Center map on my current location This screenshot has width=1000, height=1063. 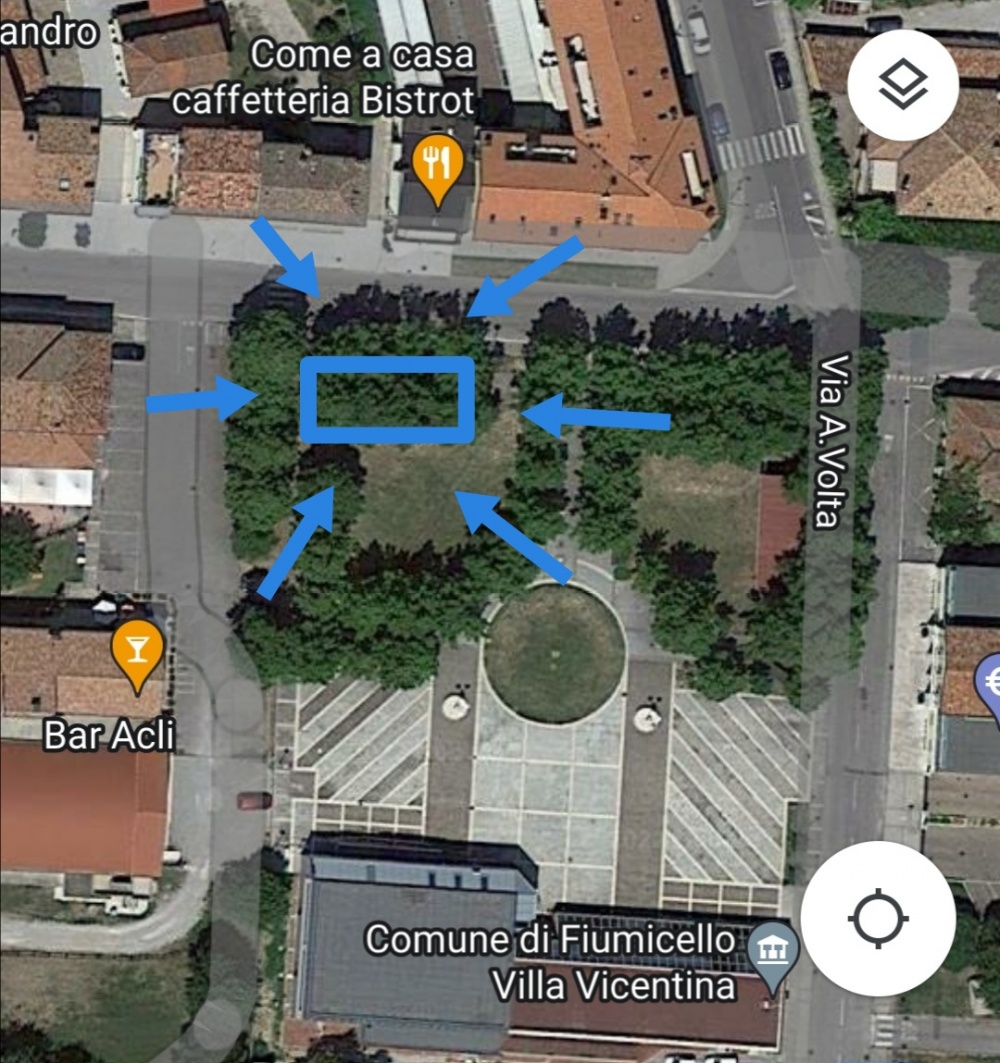click(x=878, y=918)
